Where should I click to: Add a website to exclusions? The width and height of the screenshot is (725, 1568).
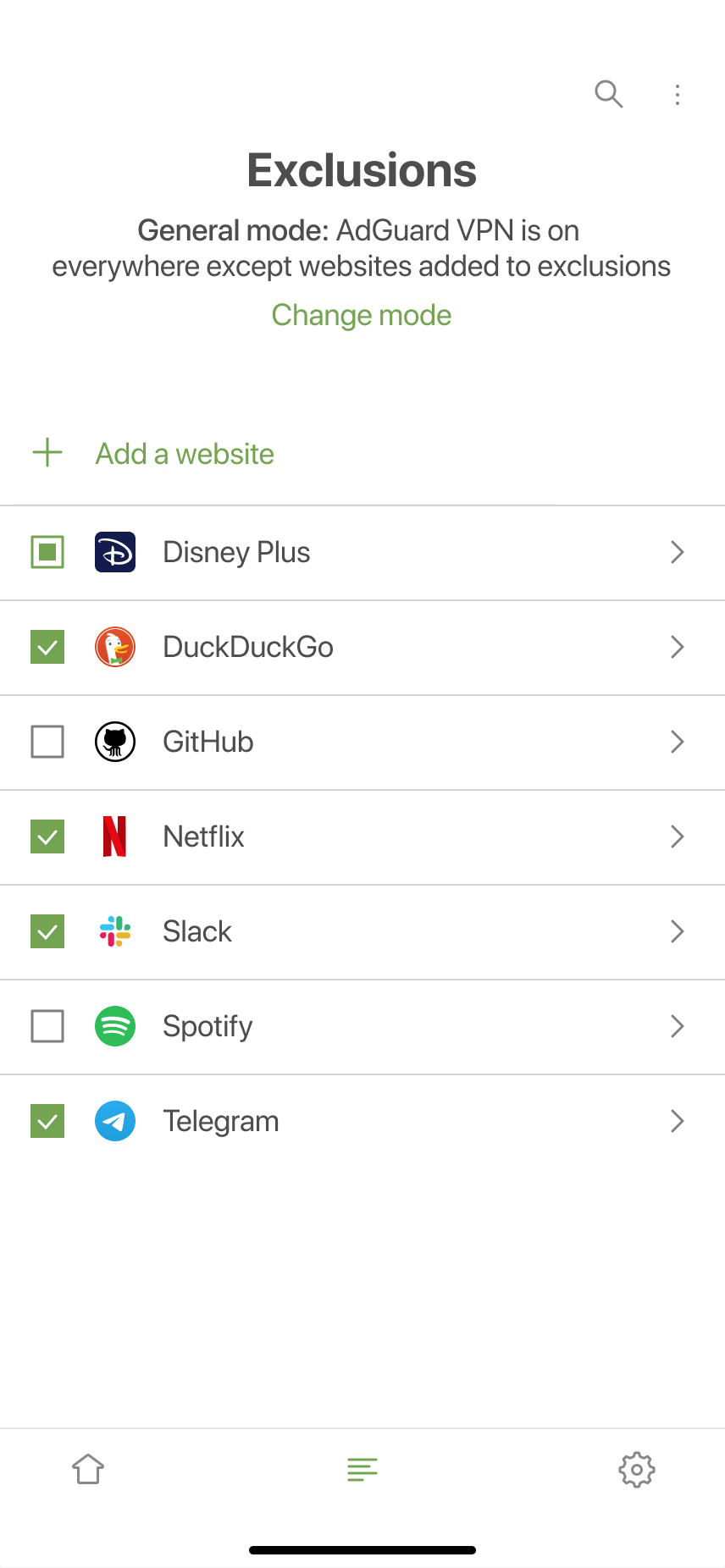[x=185, y=454]
